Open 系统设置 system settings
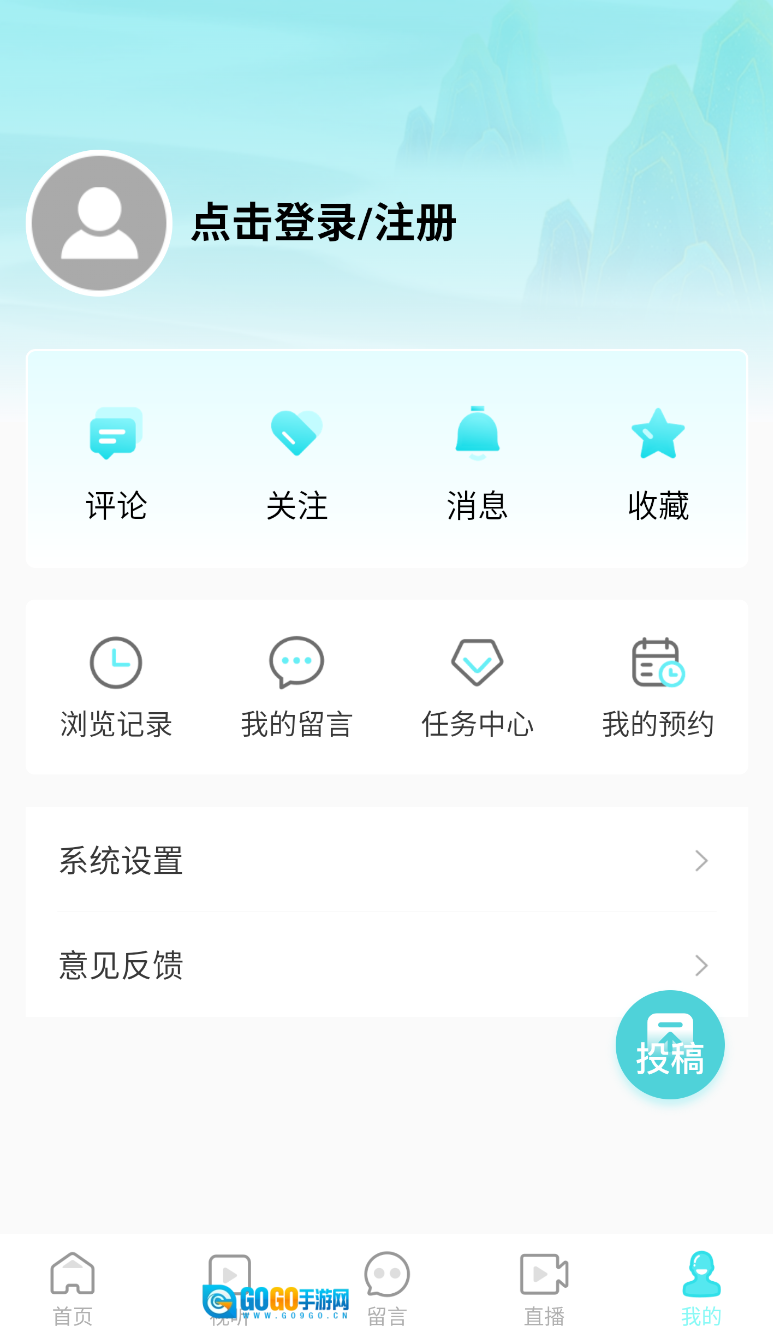 click(x=120, y=860)
